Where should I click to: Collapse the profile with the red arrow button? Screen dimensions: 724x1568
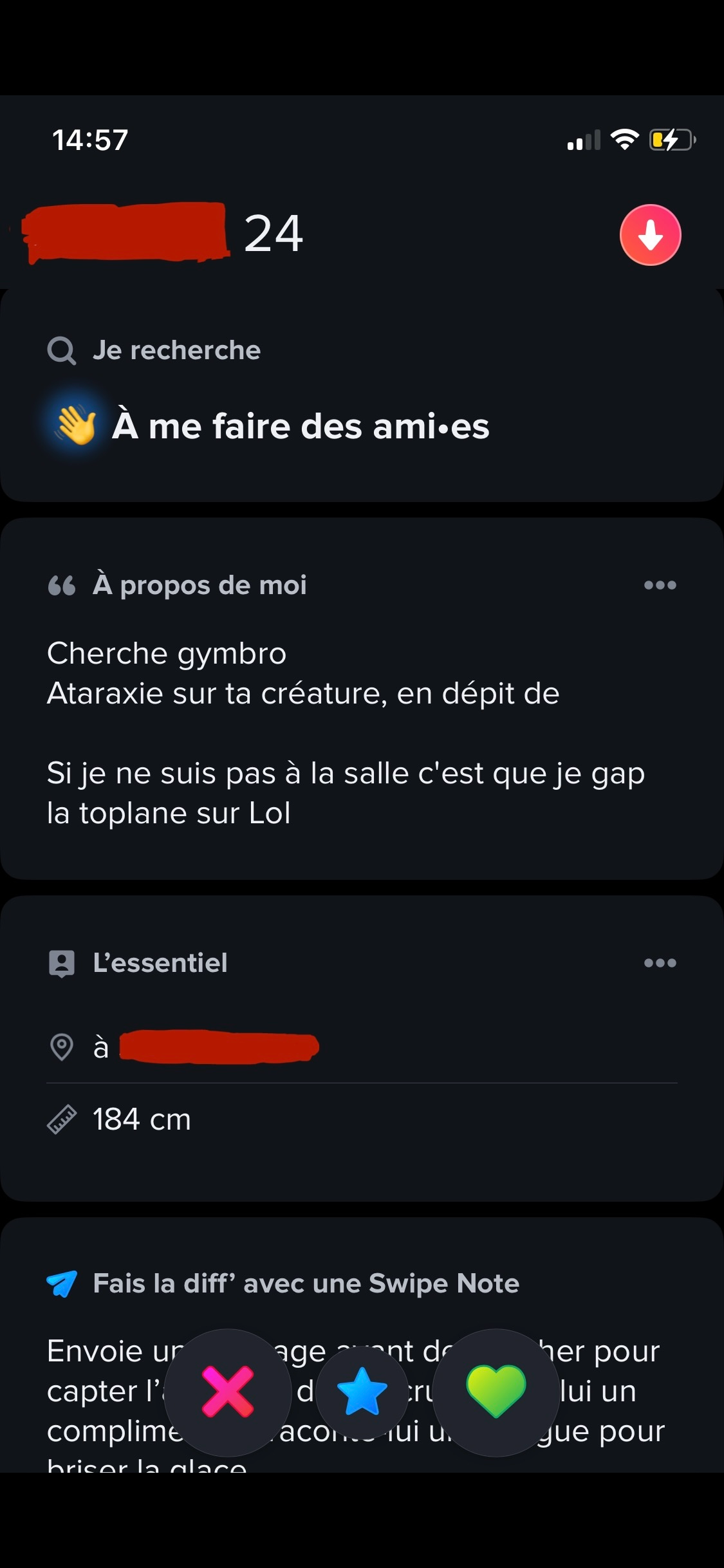[650, 235]
